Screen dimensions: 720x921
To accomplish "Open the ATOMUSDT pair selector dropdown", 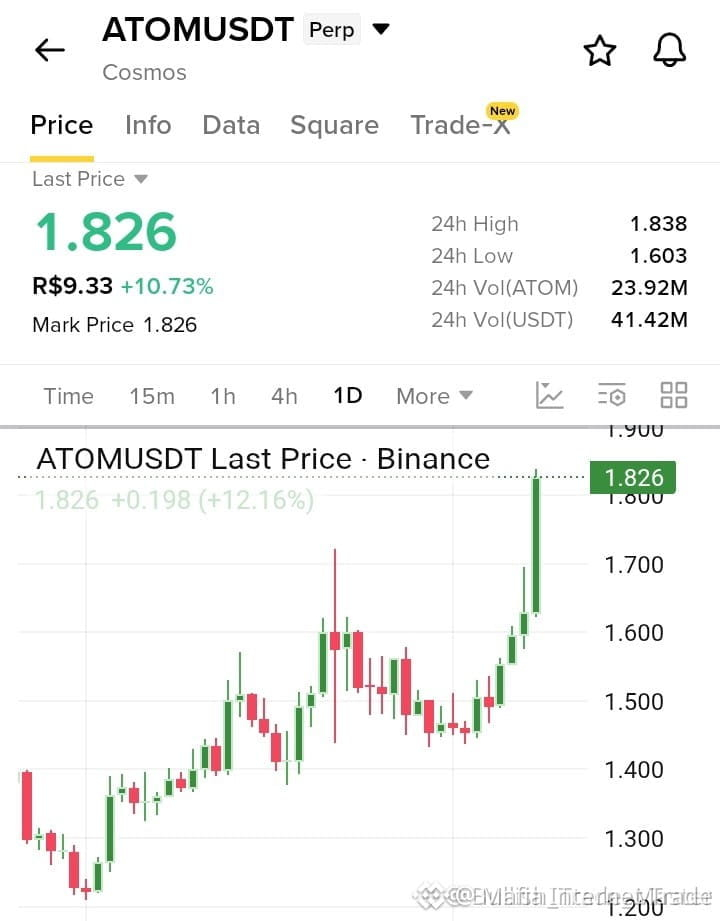I will tap(381, 28).
